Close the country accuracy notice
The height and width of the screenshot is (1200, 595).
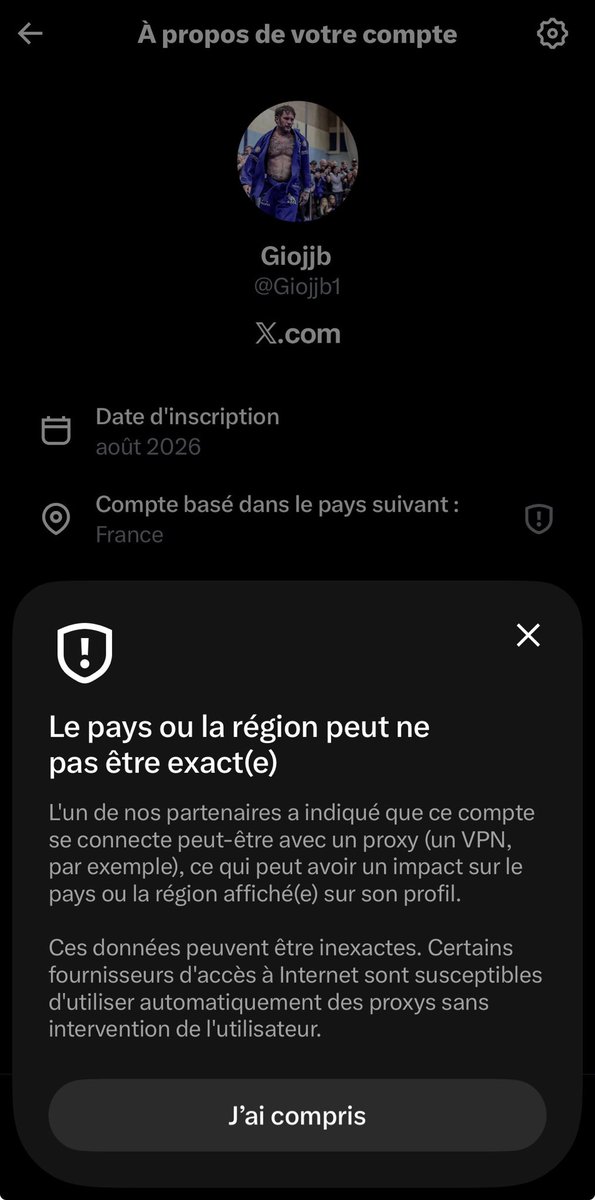[528, 635]
